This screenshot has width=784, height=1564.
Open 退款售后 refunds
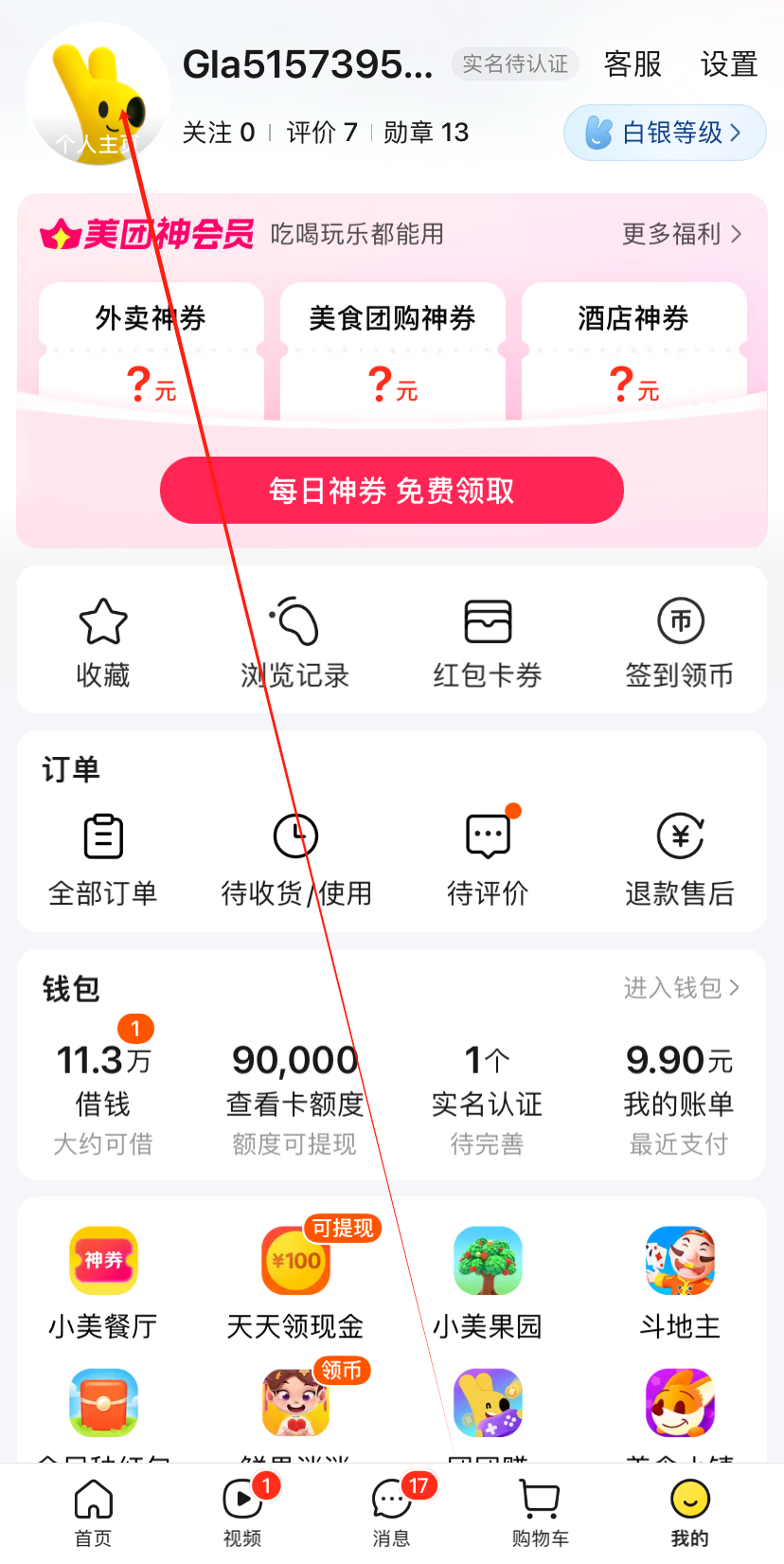coord(680,859)
